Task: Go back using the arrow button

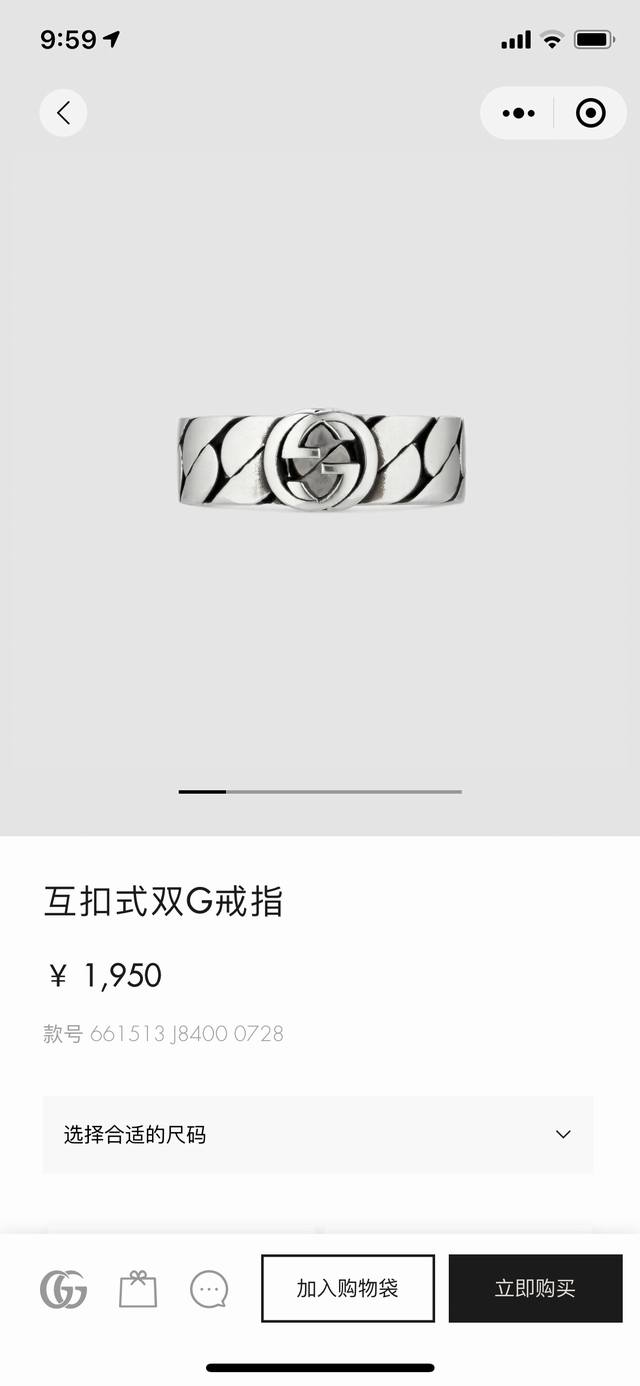Action: (x=63, y=113)
